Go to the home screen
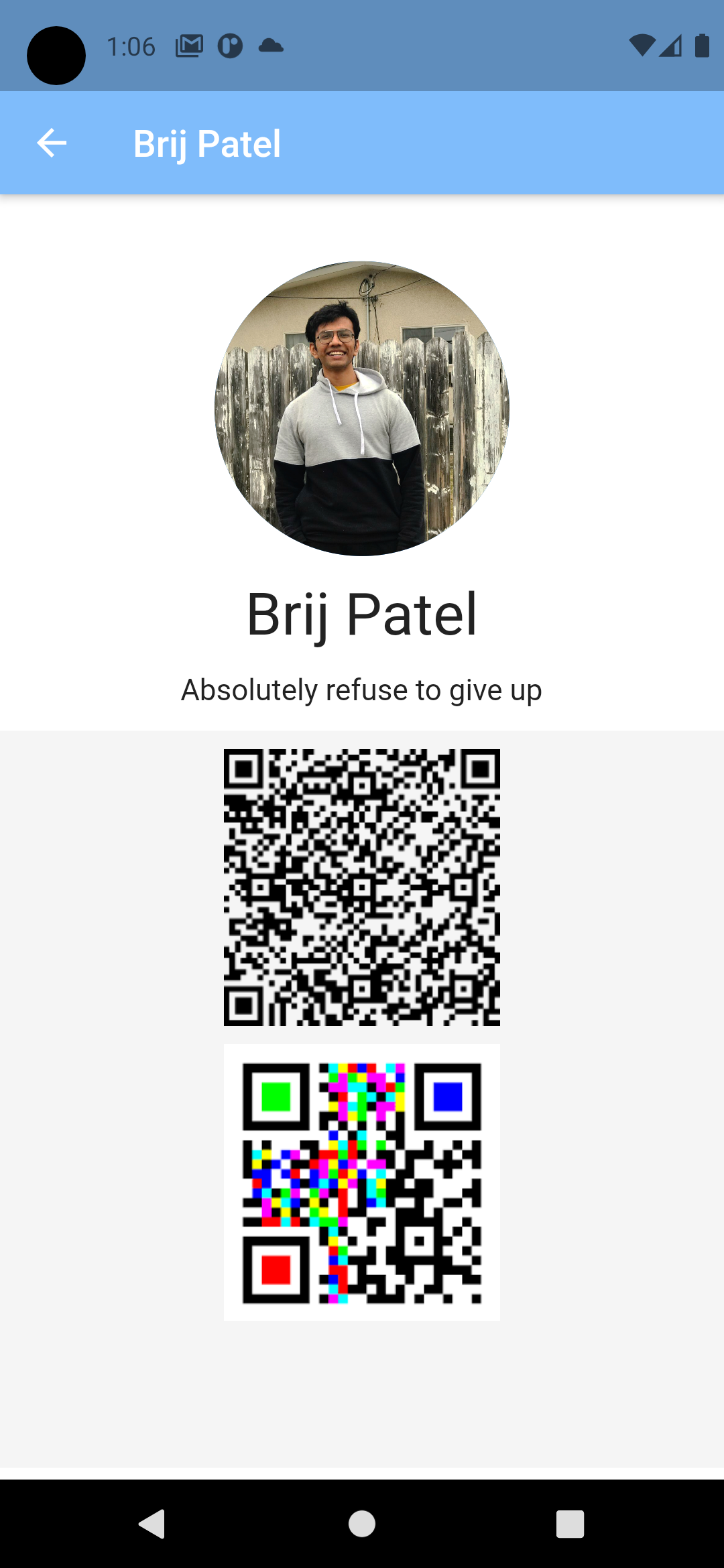The width and height of the screenshot is (724, 1568). point(362,1524)
